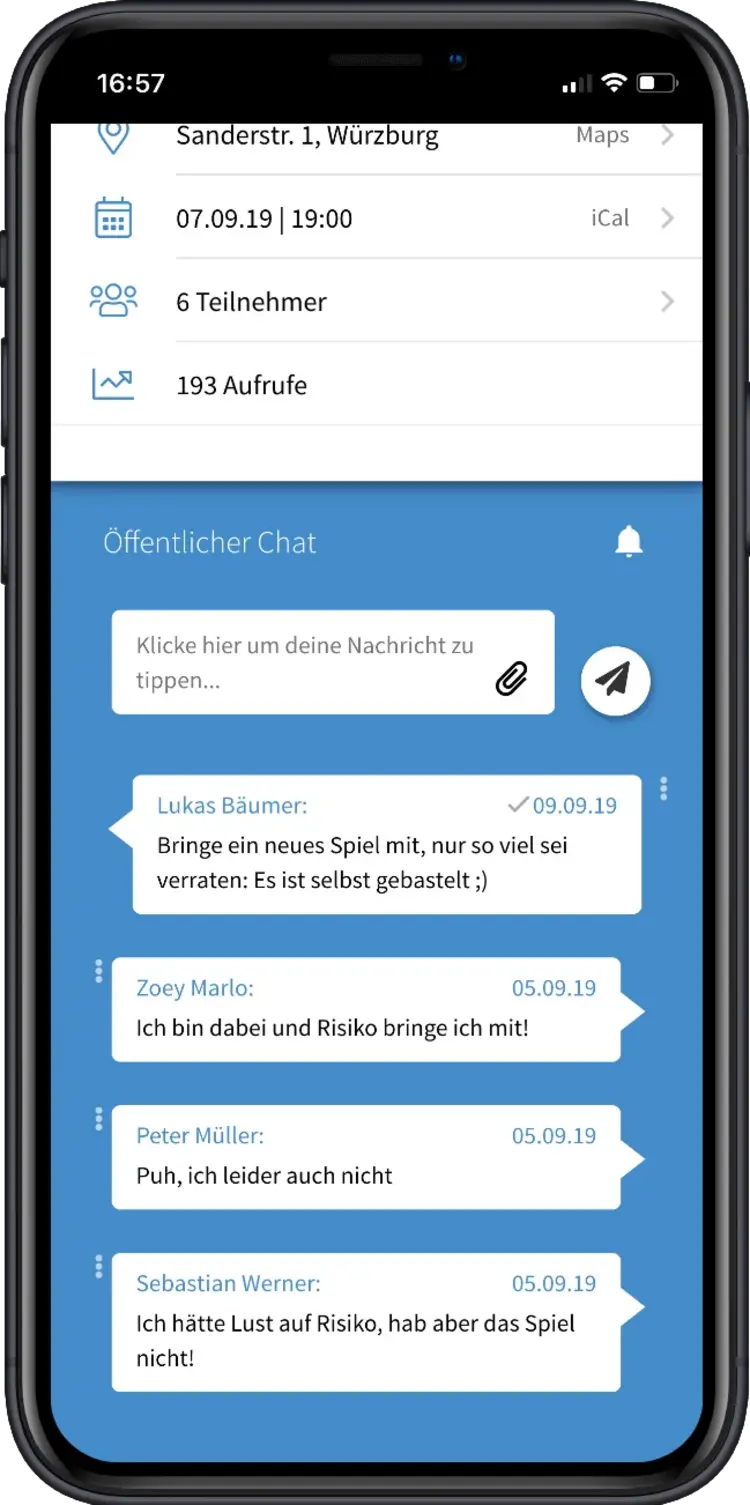Image resolution: width=750 pixels, height=1505 pixels.
Task: Open the Maps link for the address
Action: coord(602,135)
